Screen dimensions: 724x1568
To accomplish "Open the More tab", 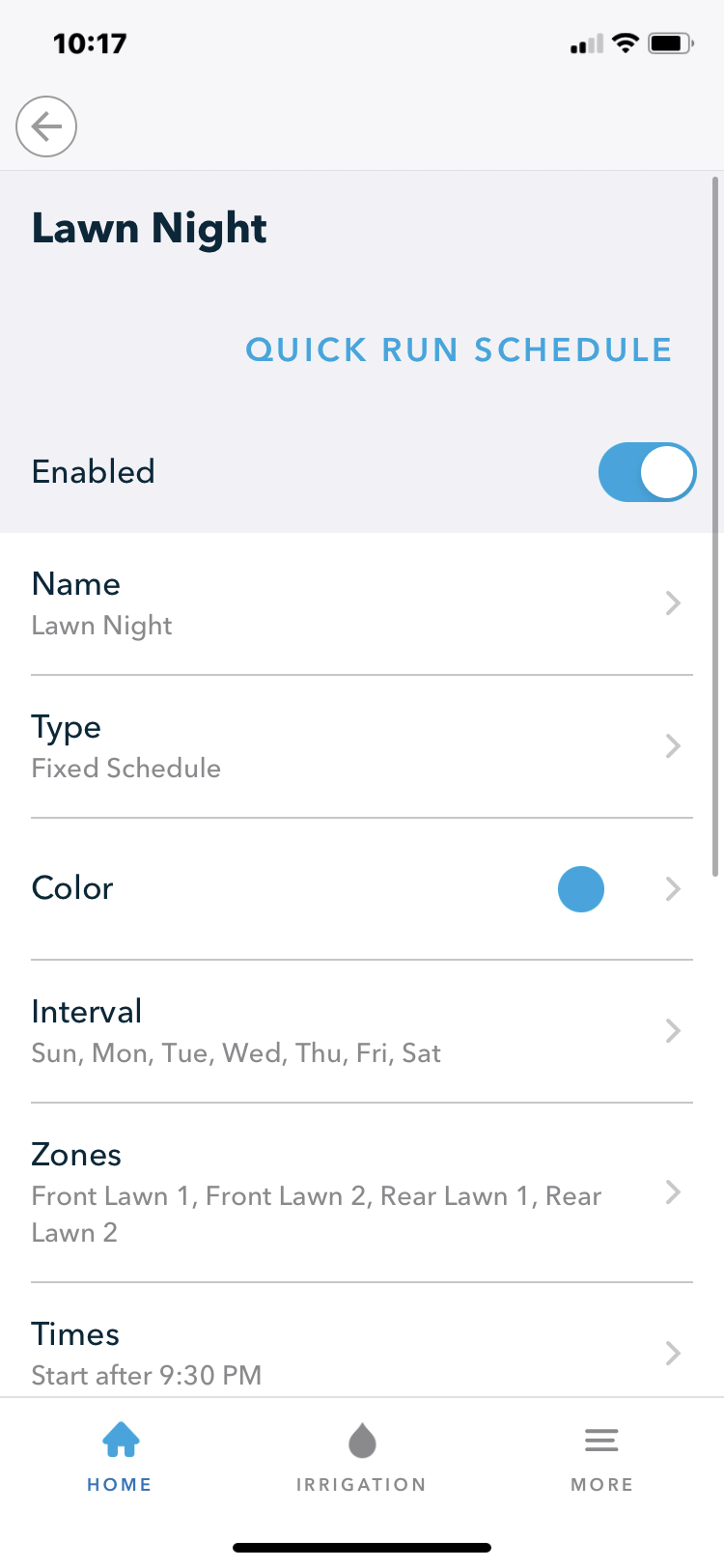I will point(601,1458).
